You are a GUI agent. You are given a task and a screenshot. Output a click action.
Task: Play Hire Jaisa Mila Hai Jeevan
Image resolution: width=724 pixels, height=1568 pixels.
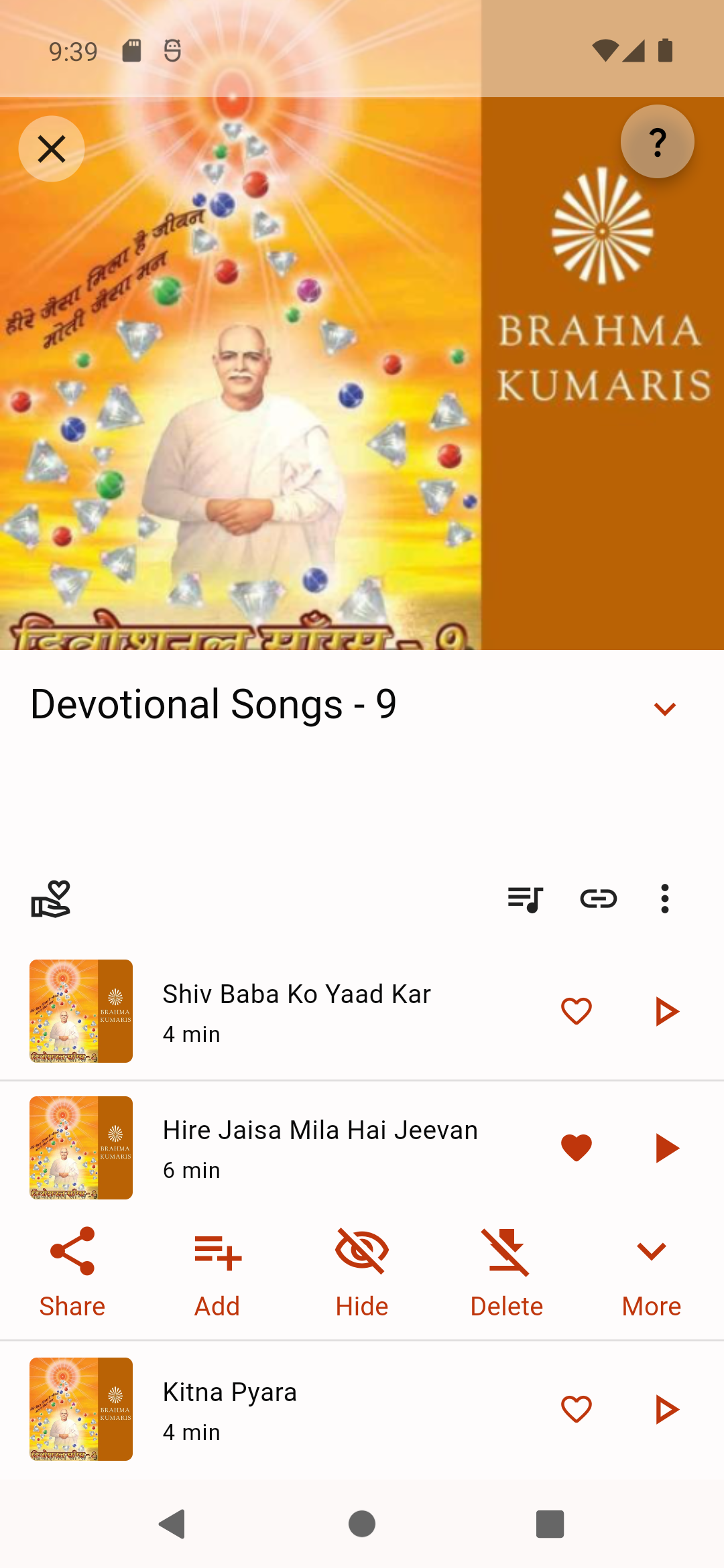tap(666, 1148)
